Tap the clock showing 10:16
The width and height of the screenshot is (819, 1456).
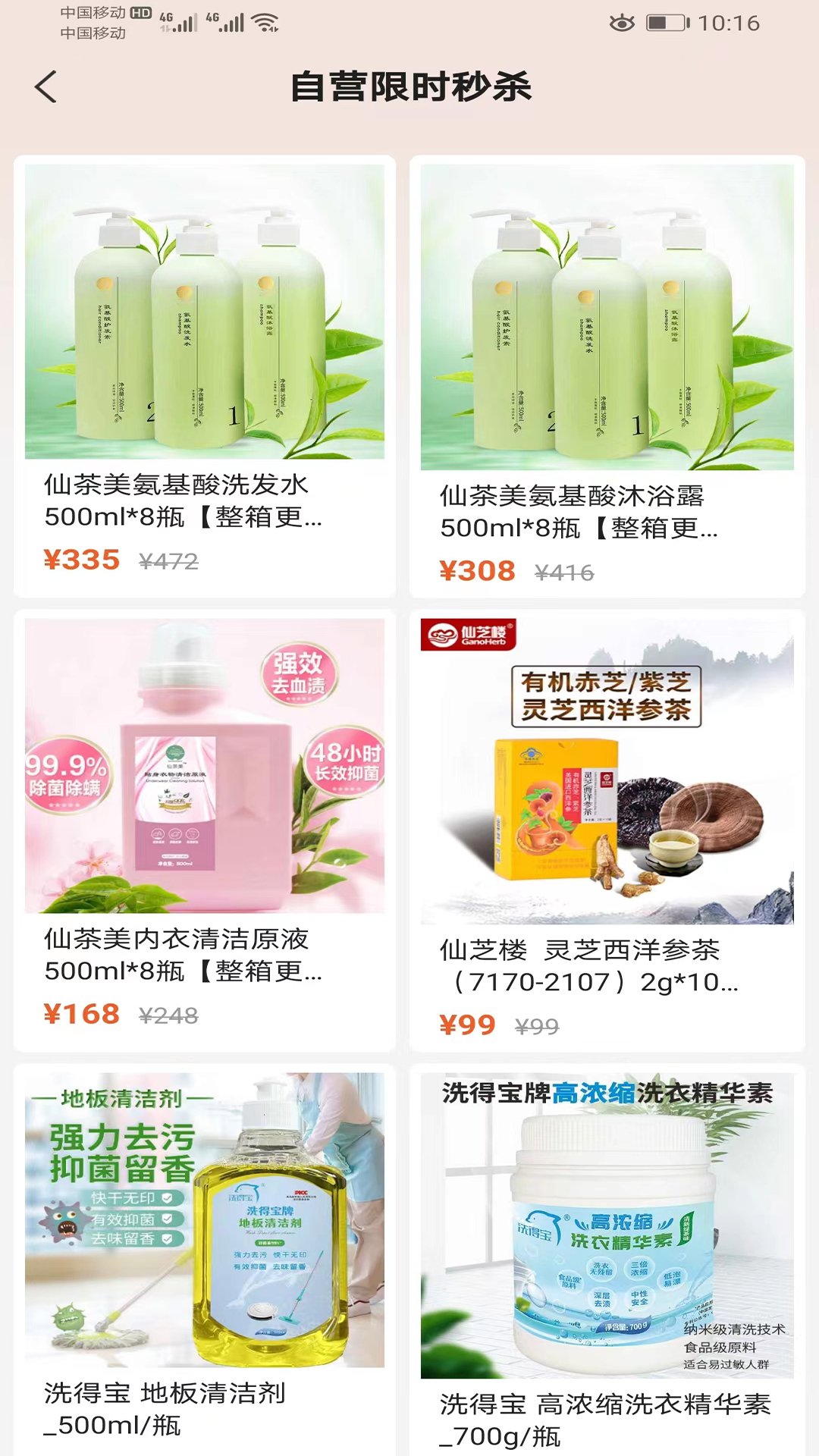click(730, 23)
